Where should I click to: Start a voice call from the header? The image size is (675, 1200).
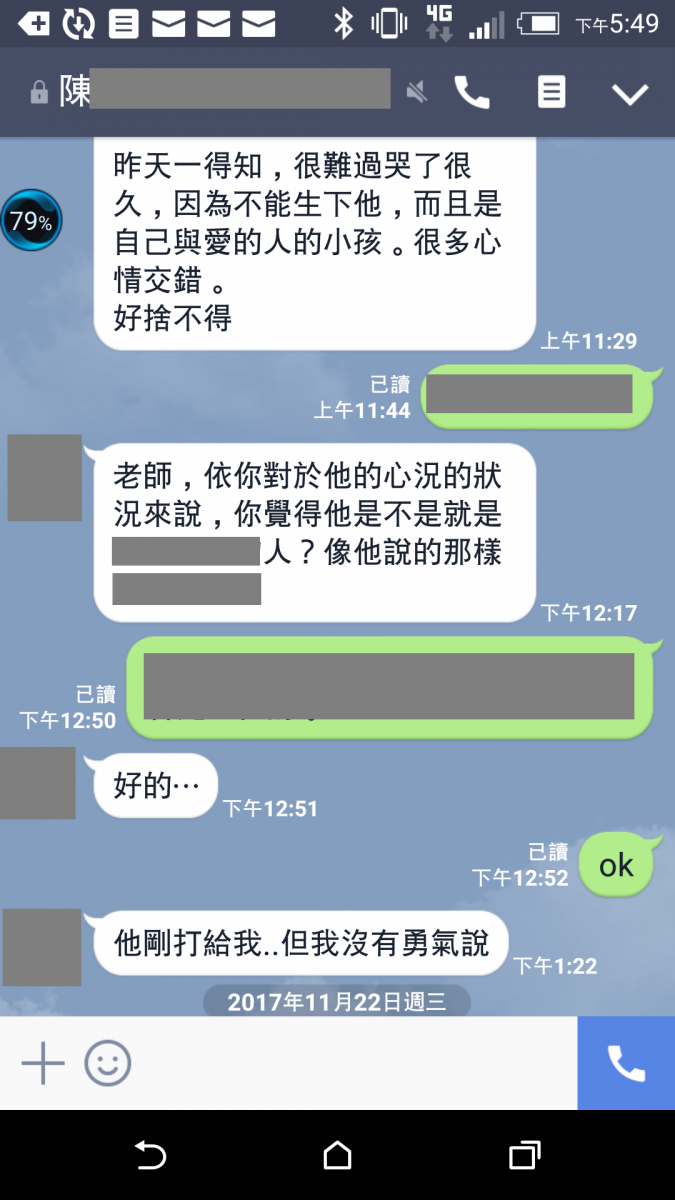pos(472,93)
